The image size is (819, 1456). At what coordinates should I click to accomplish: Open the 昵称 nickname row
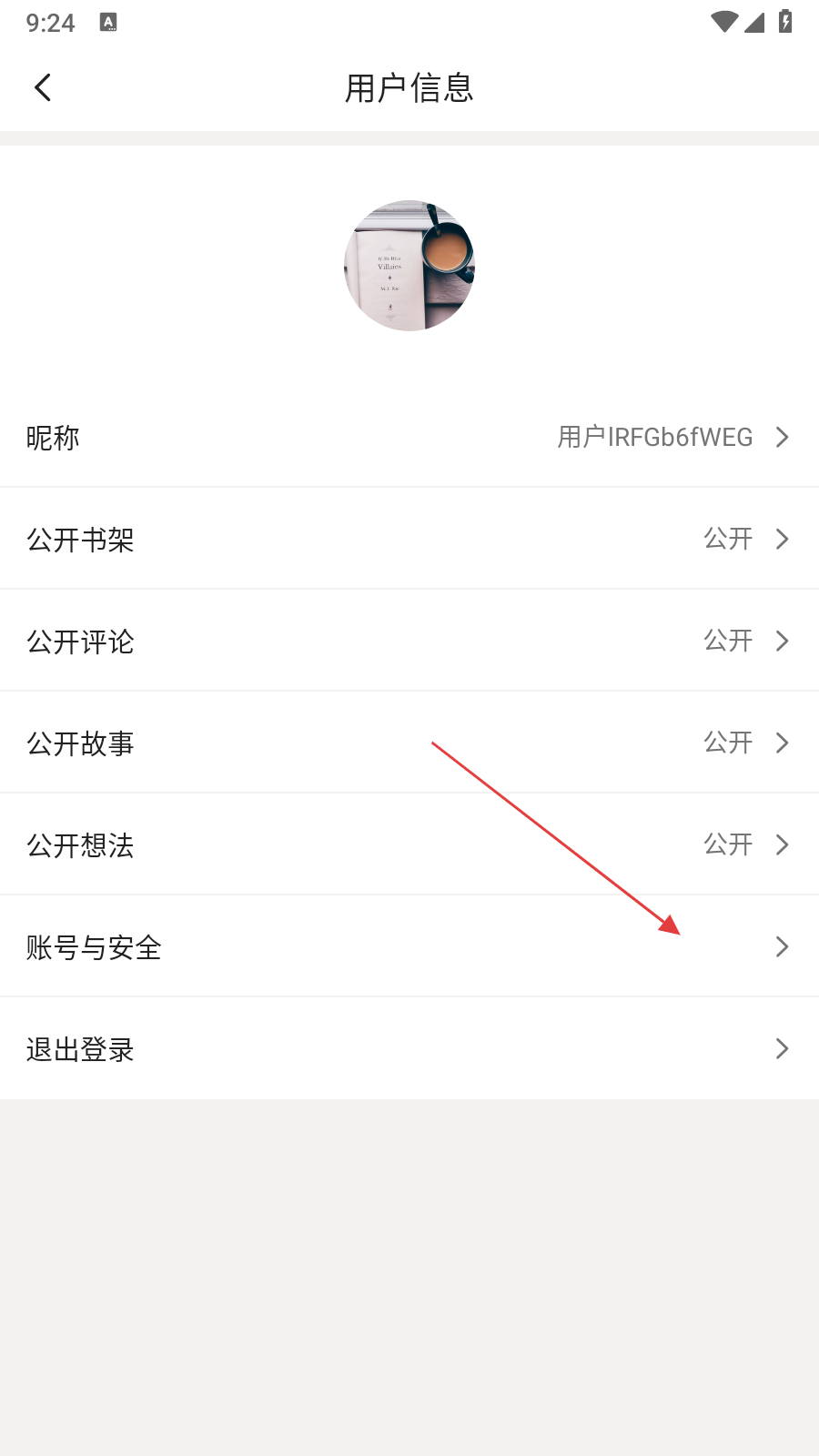[409, 438]
